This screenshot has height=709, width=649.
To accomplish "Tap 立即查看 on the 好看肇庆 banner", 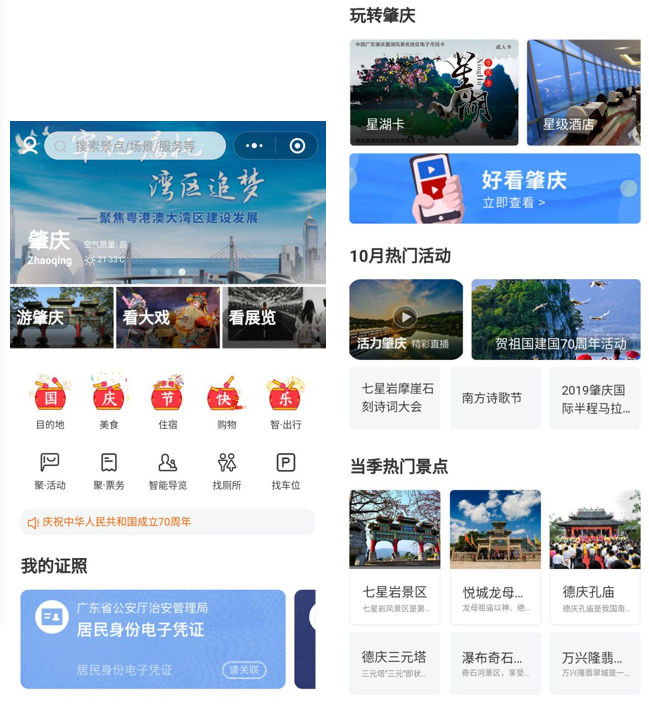I will tap(514, 203).
